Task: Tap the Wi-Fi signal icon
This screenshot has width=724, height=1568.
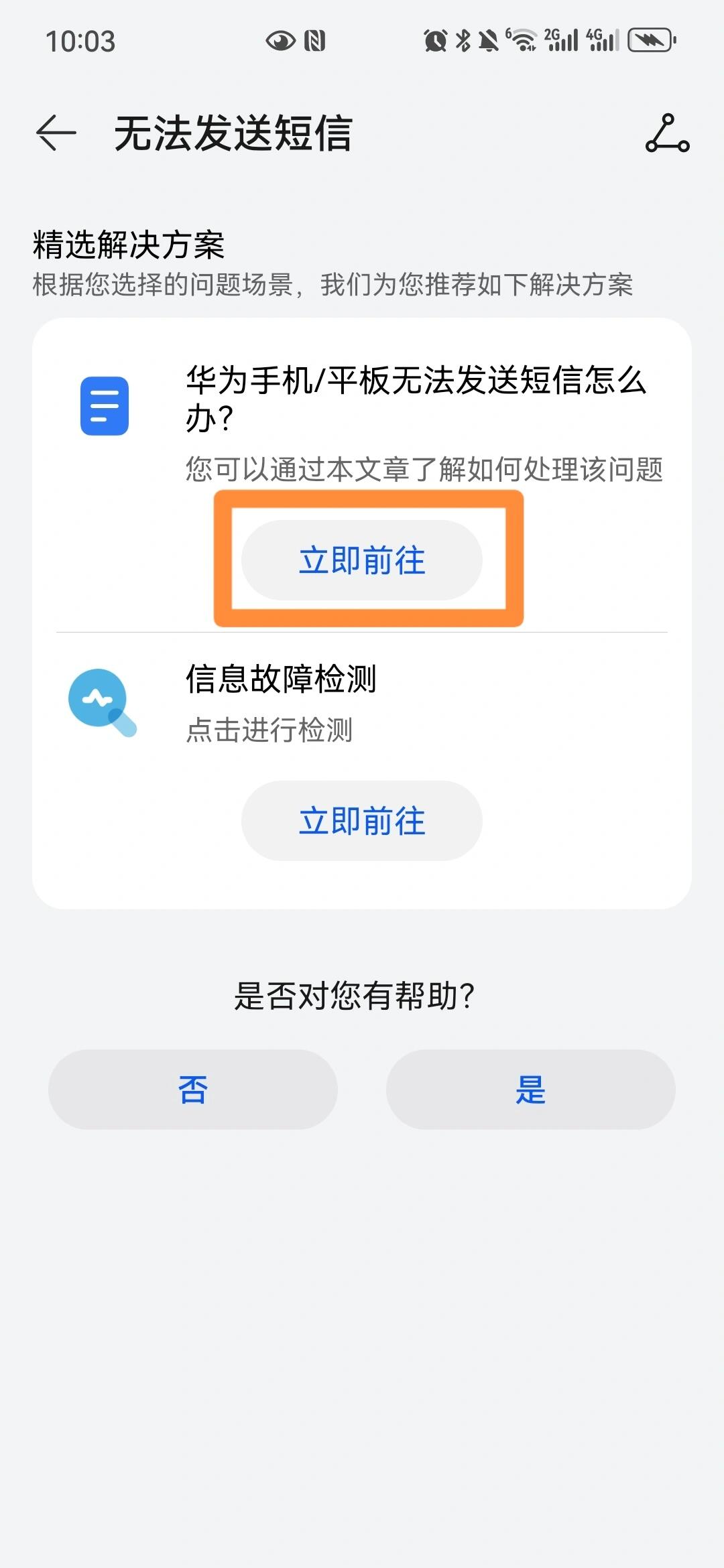Action: pyautogui.click(x=522, y=40)
